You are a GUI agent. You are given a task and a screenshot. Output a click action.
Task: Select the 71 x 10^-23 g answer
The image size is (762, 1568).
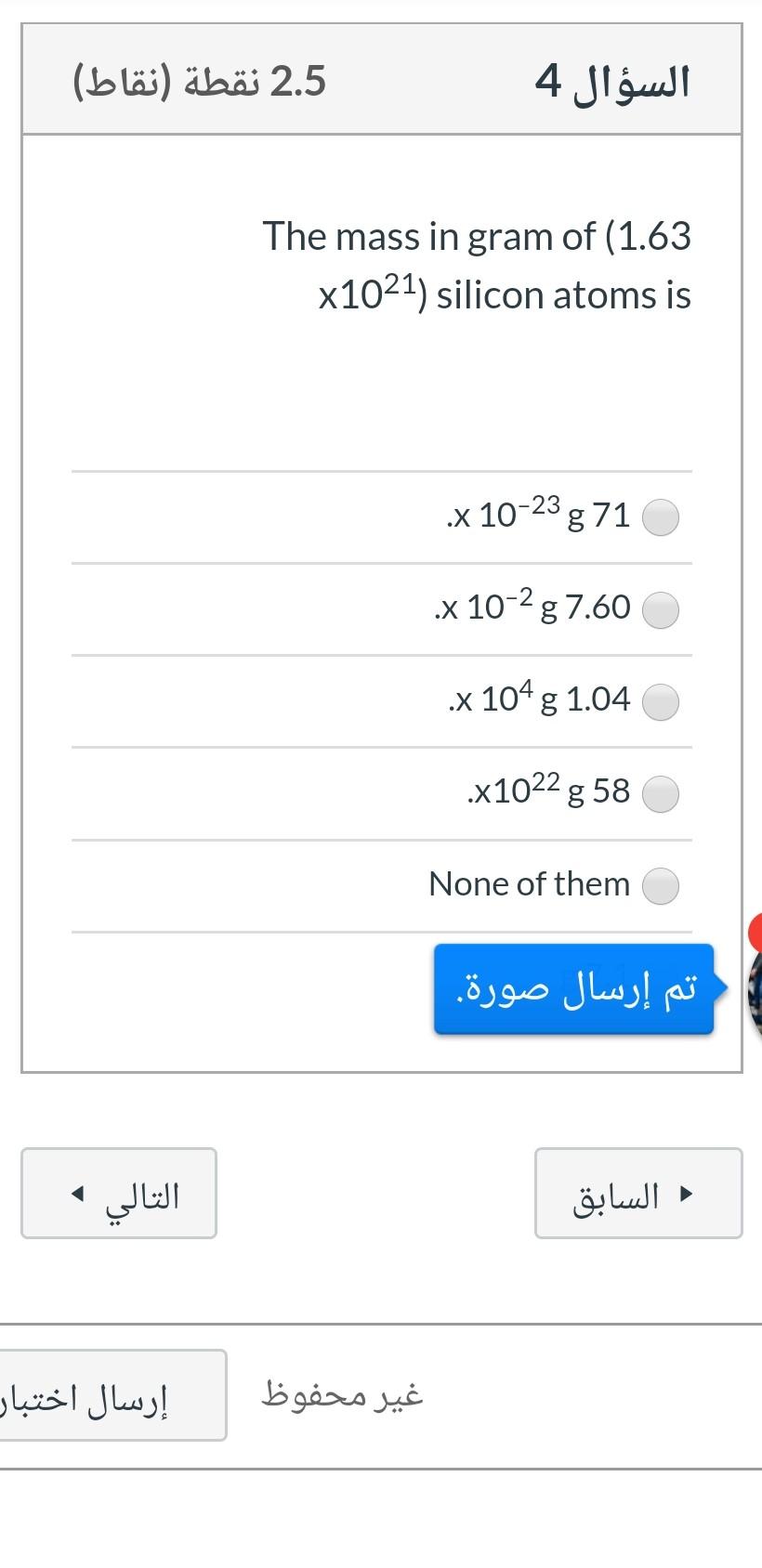point(662,517)
